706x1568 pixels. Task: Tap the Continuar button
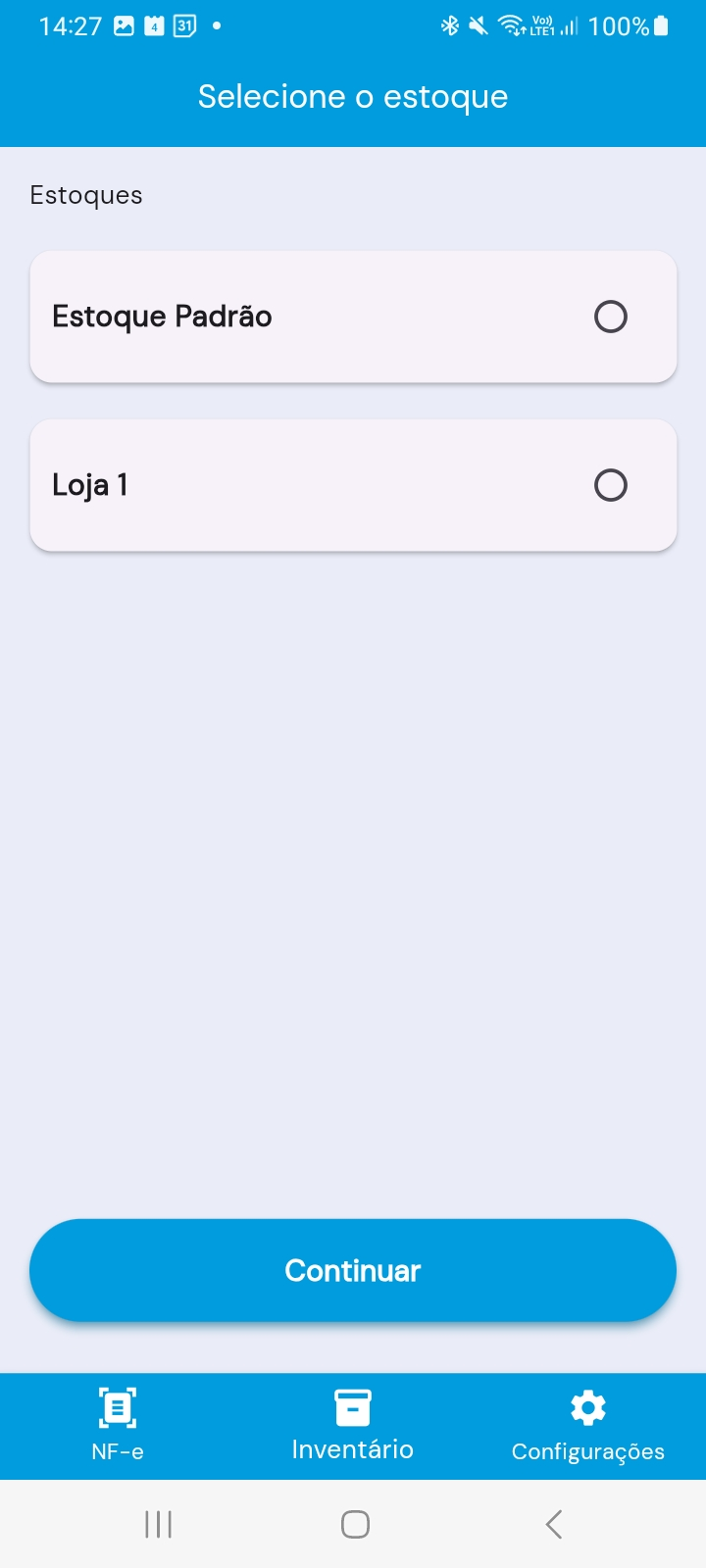click(353, 1270)
